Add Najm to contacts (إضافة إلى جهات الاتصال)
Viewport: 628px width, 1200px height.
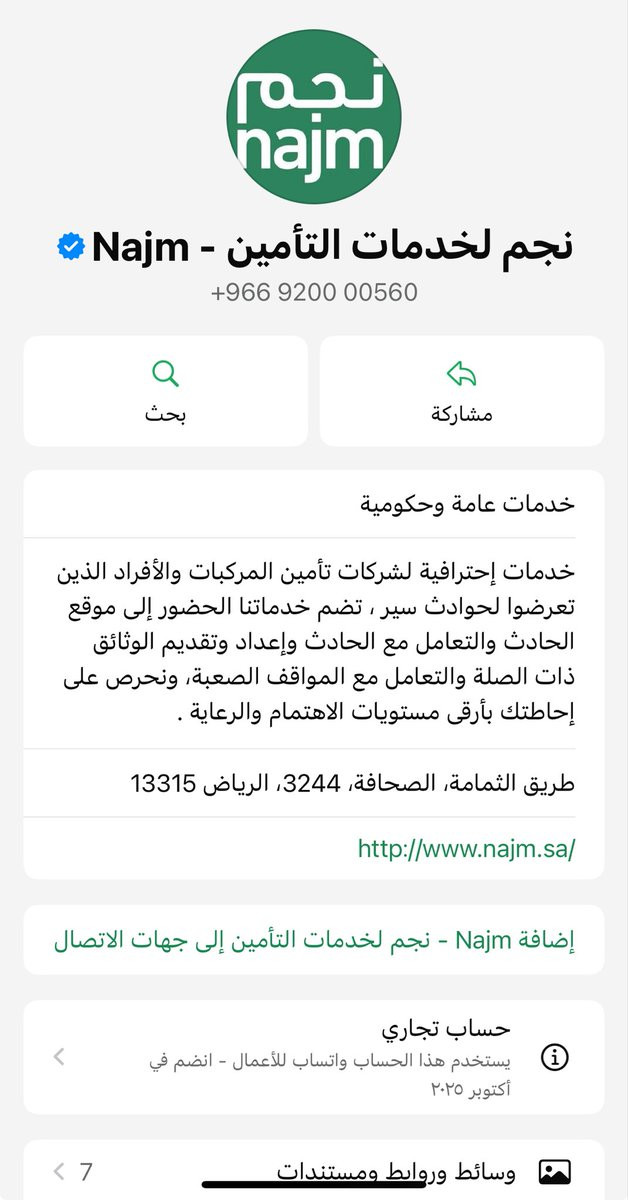(x=314, y=940)
